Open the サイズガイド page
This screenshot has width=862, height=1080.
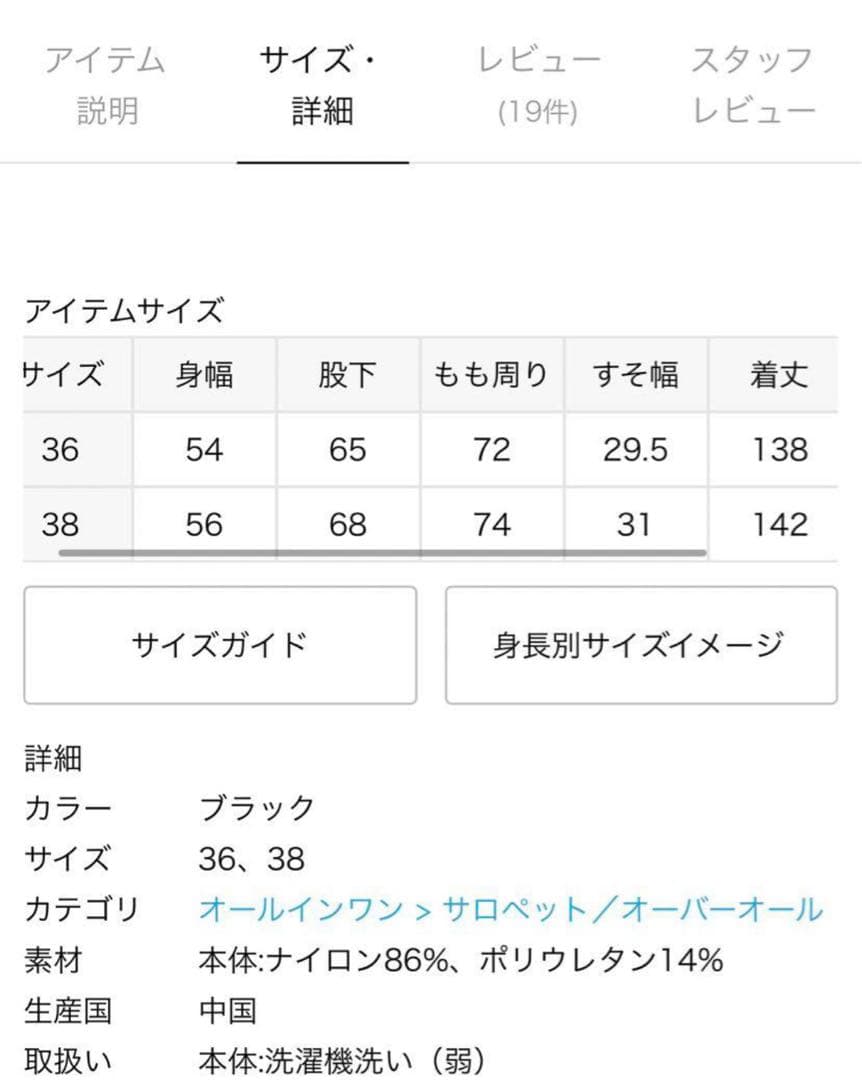tap(219, 645)
